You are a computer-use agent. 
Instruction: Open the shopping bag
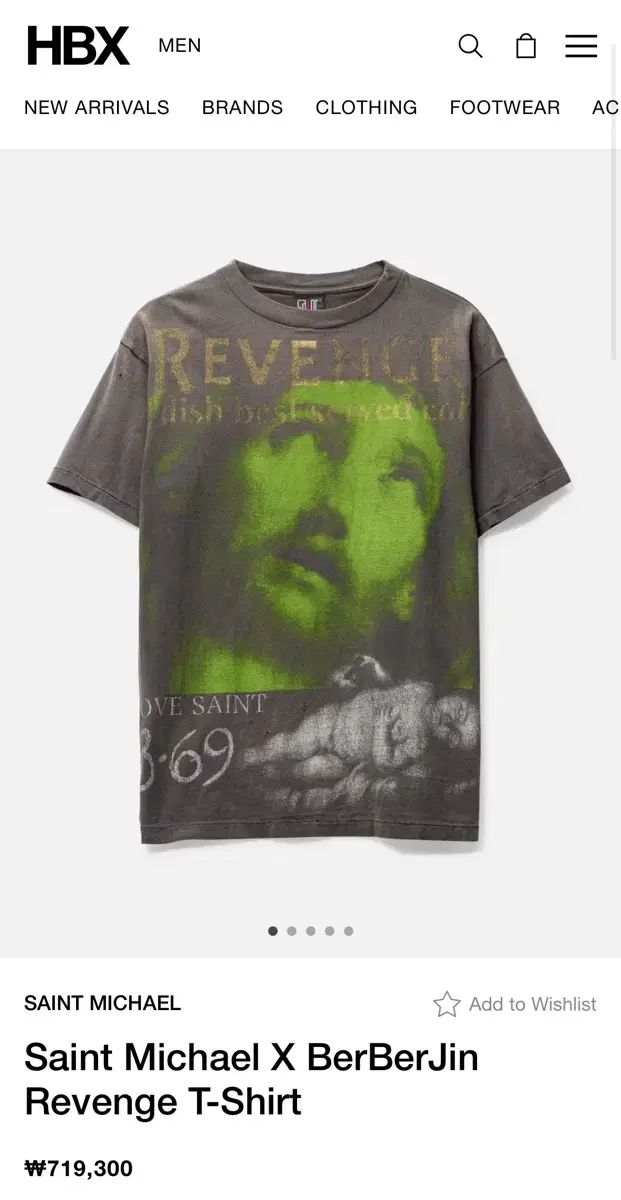[526, 46]
